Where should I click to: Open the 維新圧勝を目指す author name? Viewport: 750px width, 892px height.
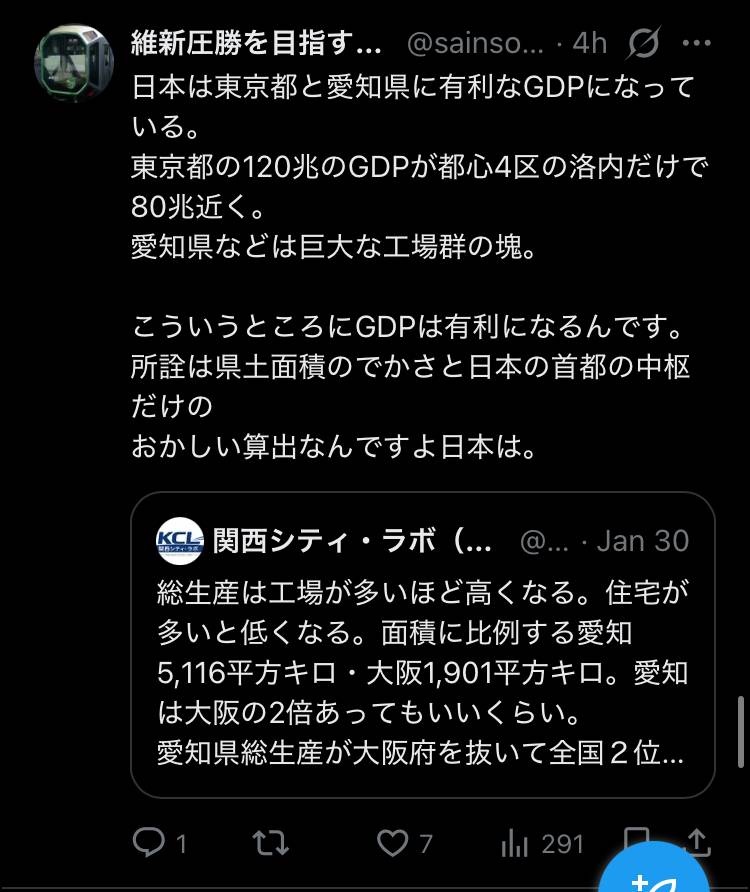[257, 43]
